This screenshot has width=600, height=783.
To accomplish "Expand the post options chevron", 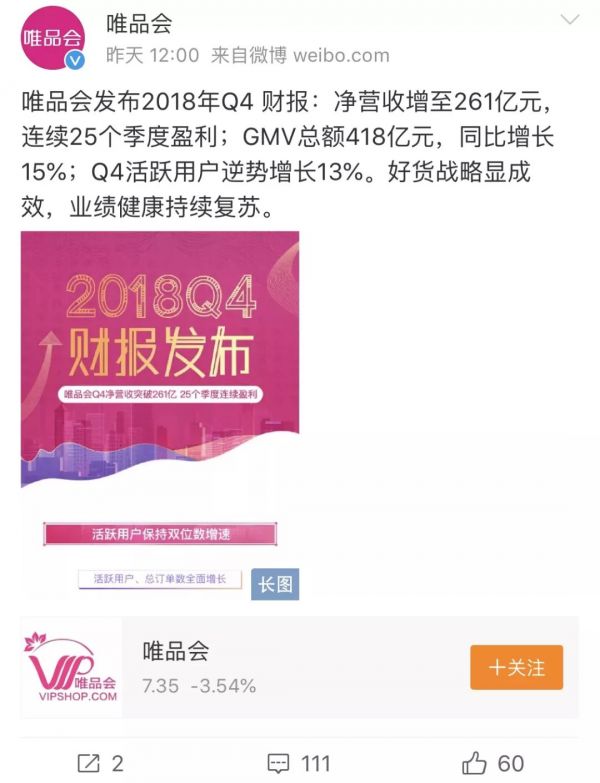I will 570,20.
